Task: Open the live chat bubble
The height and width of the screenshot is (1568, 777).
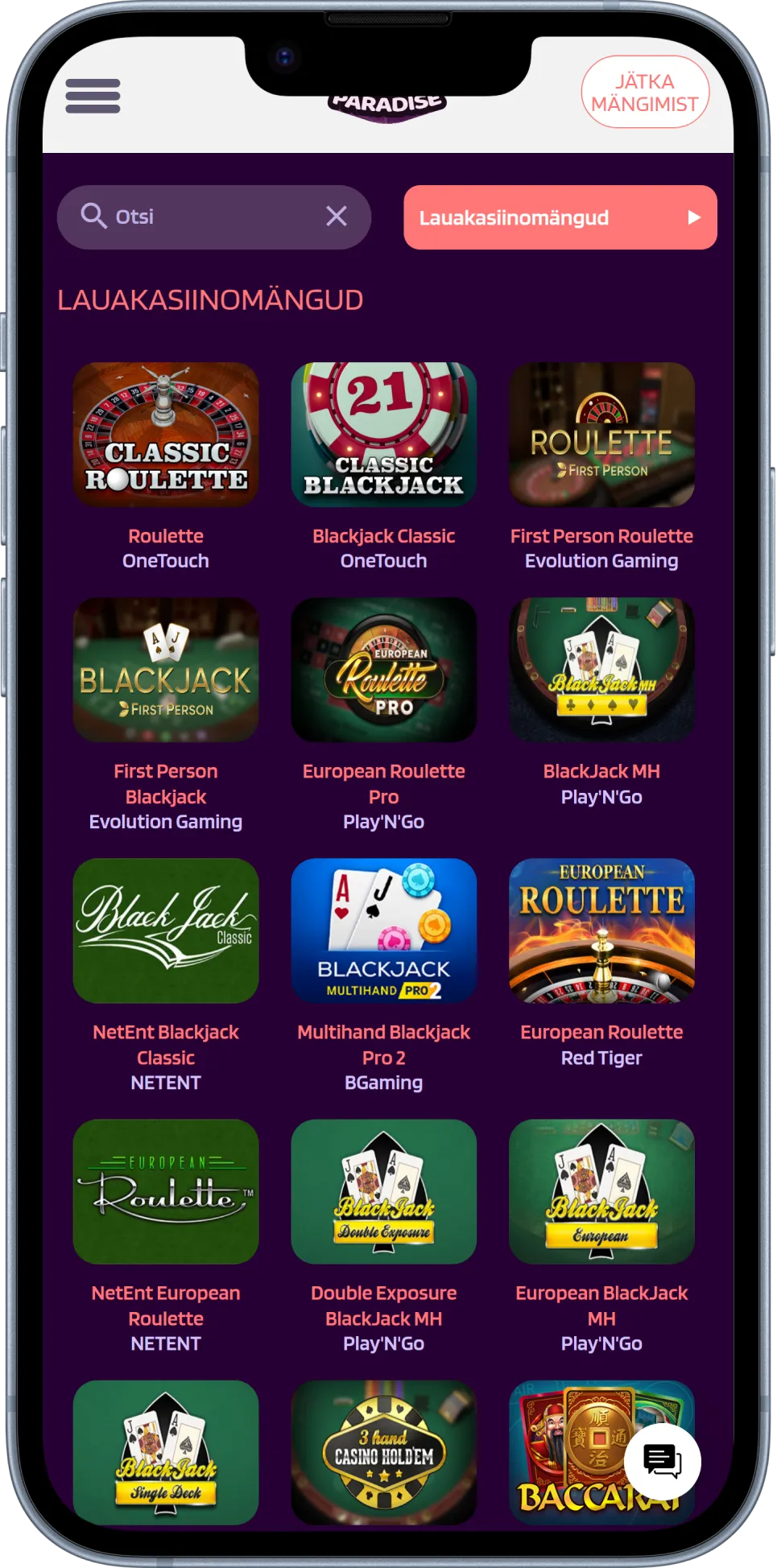Action: click(x=662, y=1461)
